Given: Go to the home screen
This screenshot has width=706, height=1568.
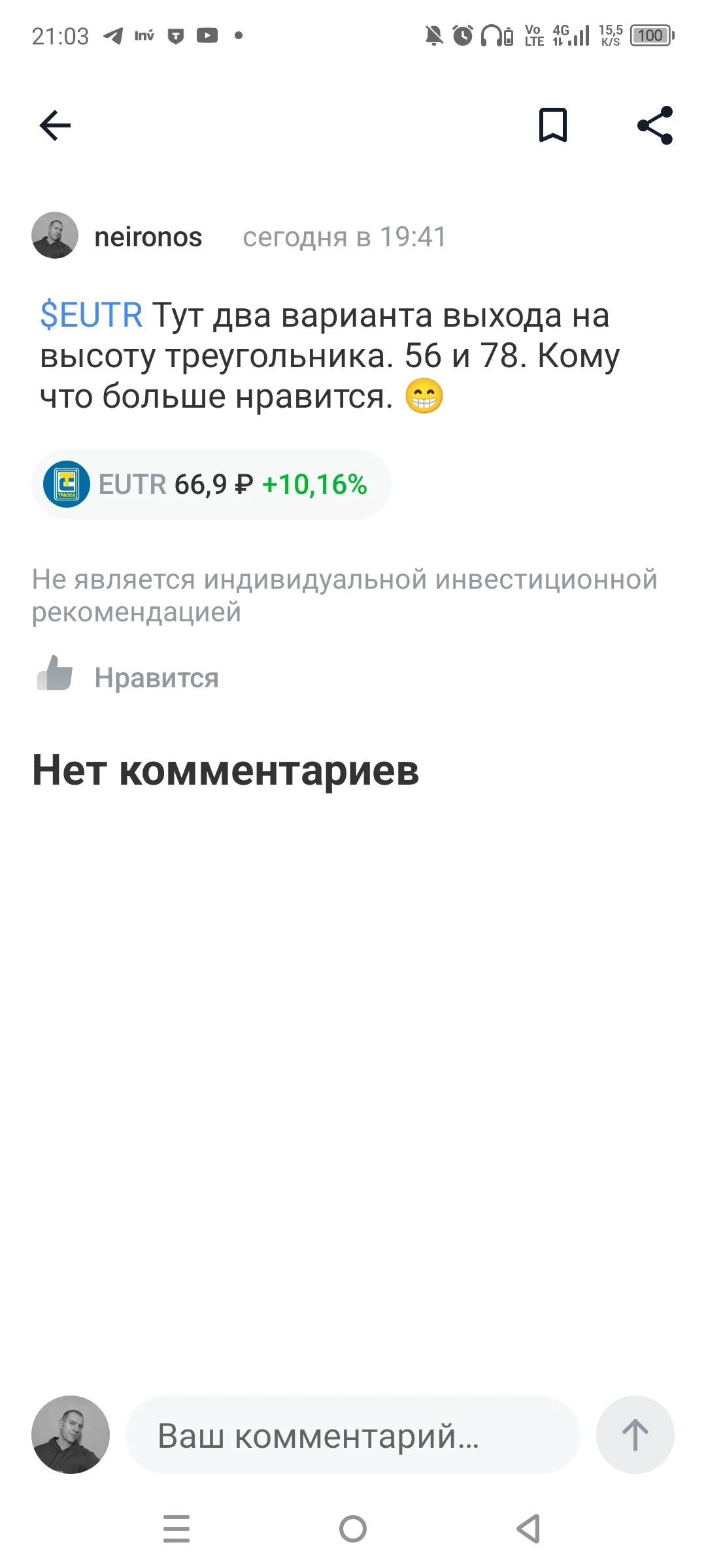Looking at the screenshot, I should tap(353, 1529).
